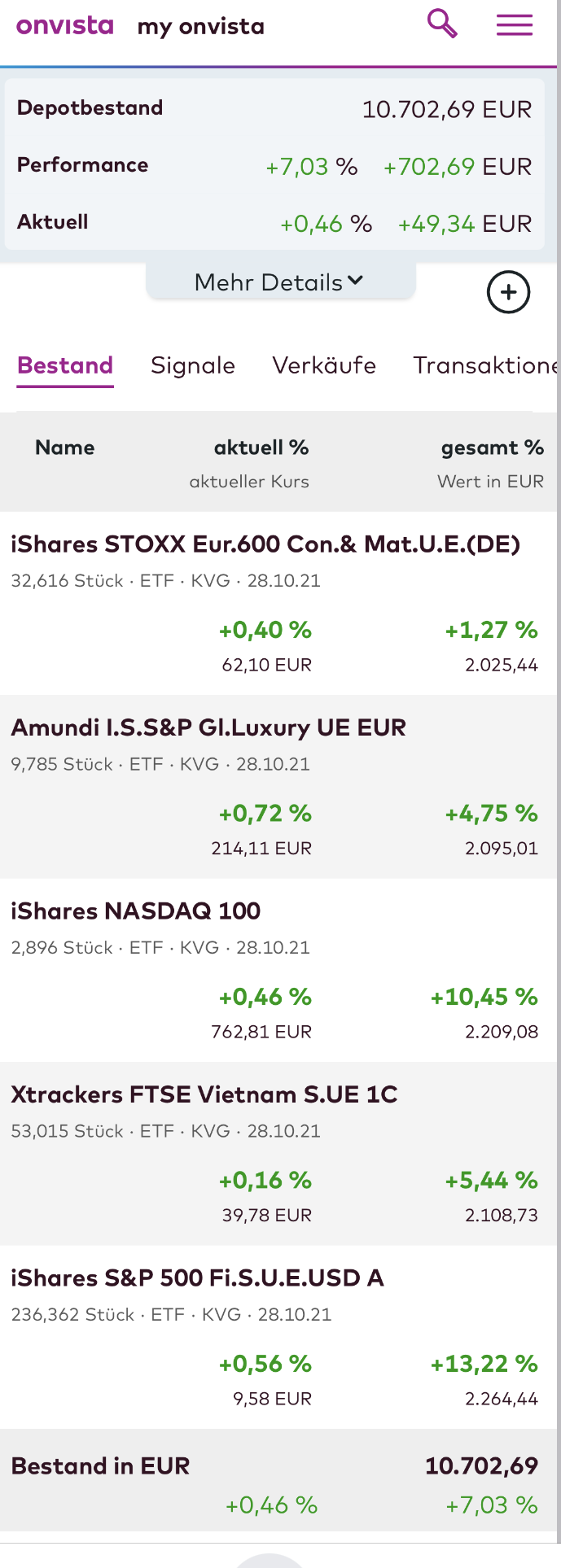Select the Bestand tab
This screenshot has width=561, height=1568.
pyautogui.click(x=65, y=365)
